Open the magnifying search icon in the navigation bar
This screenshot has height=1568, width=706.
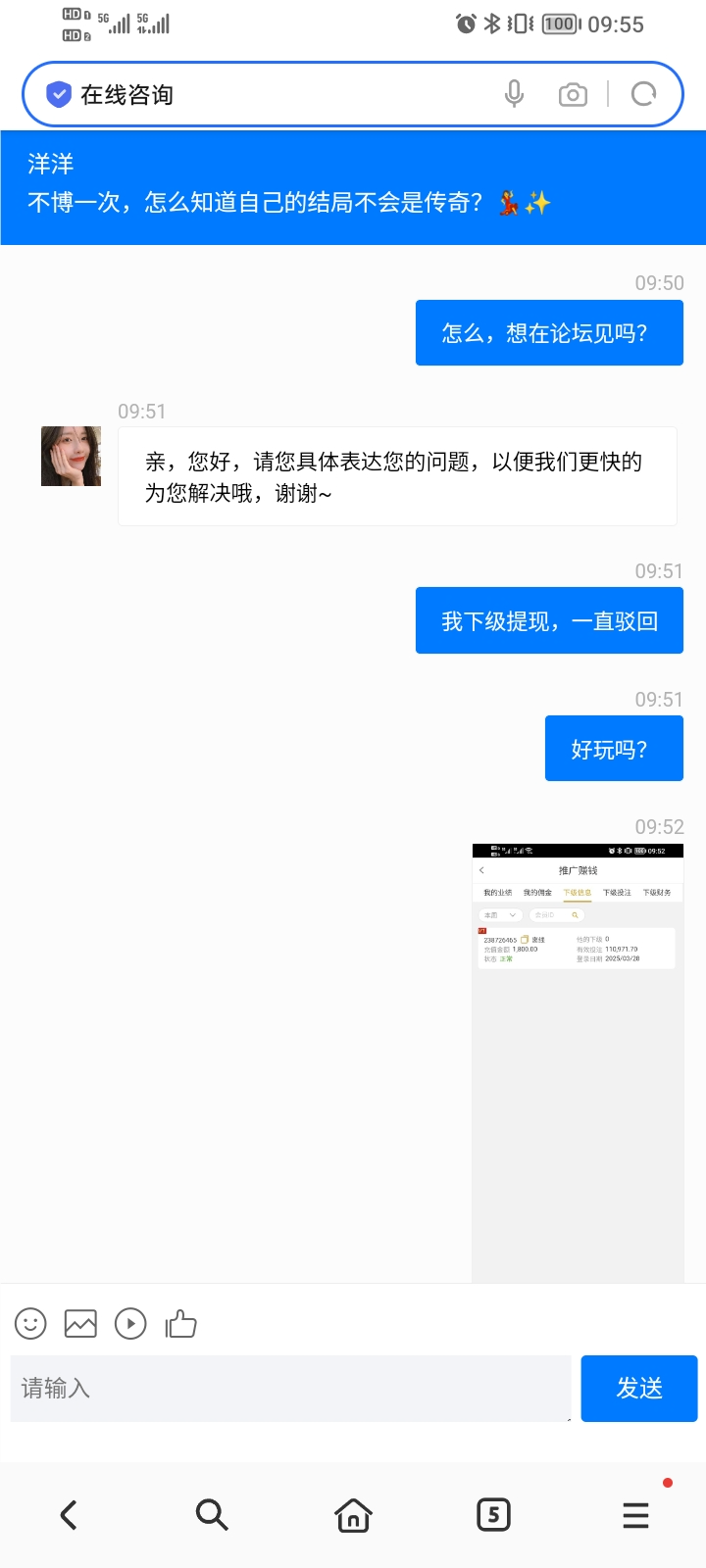coord(212,1514)
